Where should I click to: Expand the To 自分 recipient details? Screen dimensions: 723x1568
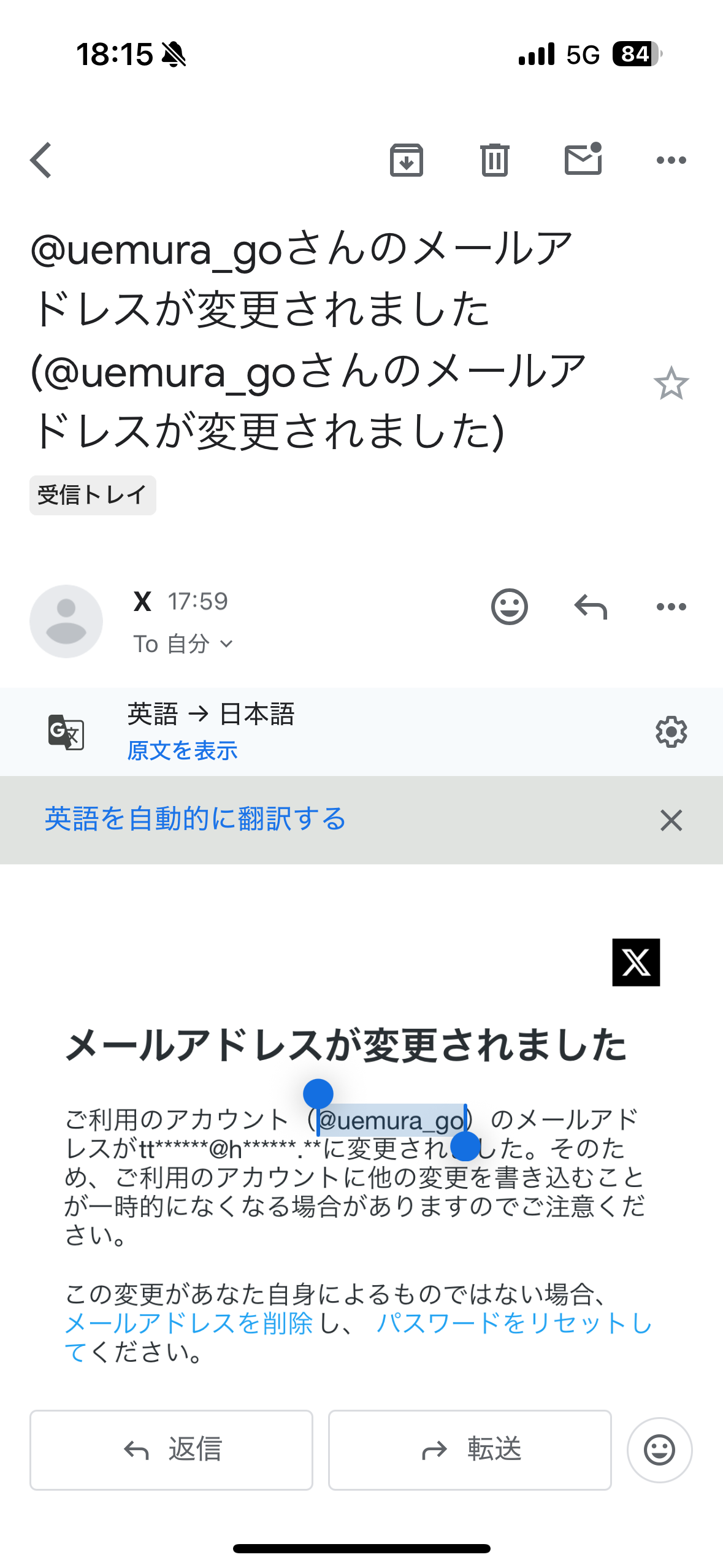(x=183, y=644)
